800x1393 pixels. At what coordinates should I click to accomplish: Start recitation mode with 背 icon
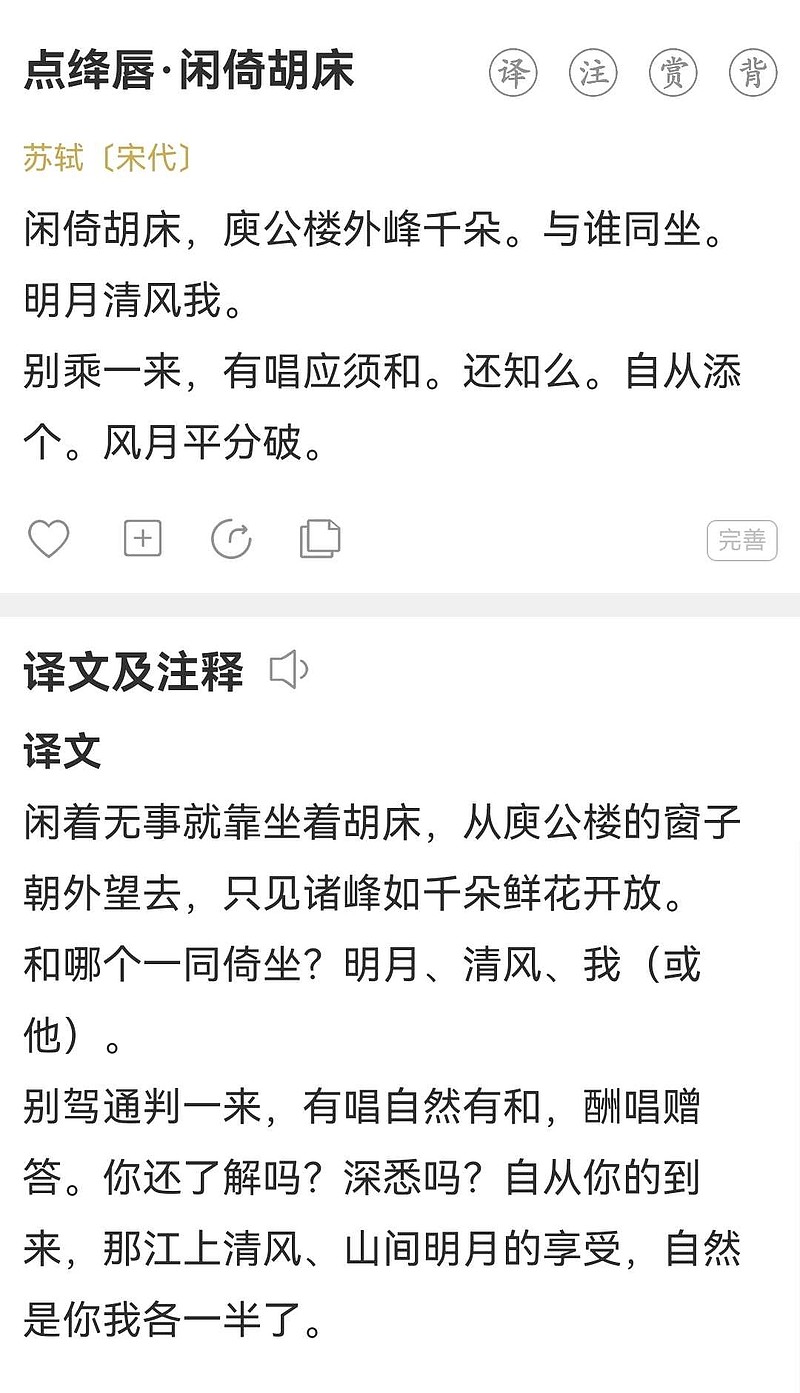[x=753, y=73]
